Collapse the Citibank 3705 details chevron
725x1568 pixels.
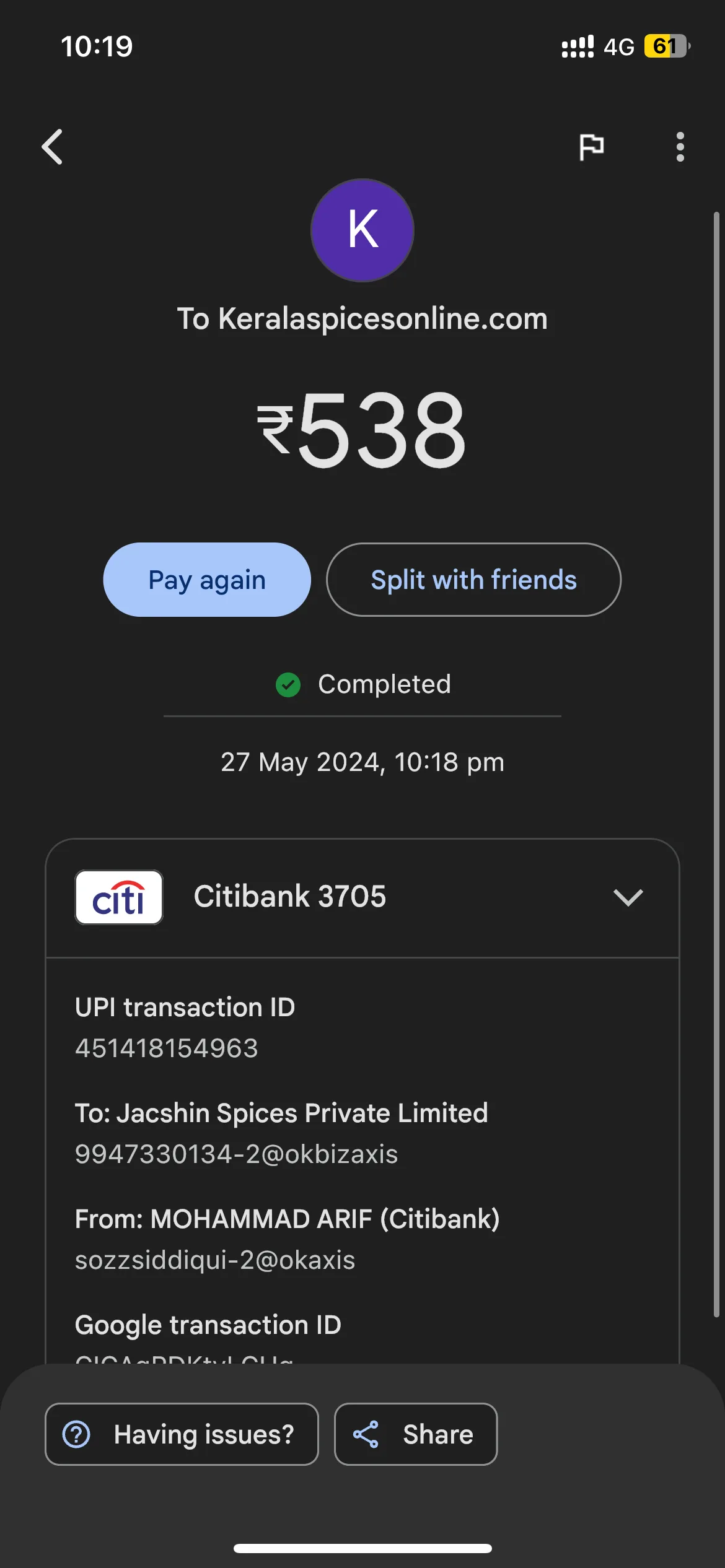(628, 897)
